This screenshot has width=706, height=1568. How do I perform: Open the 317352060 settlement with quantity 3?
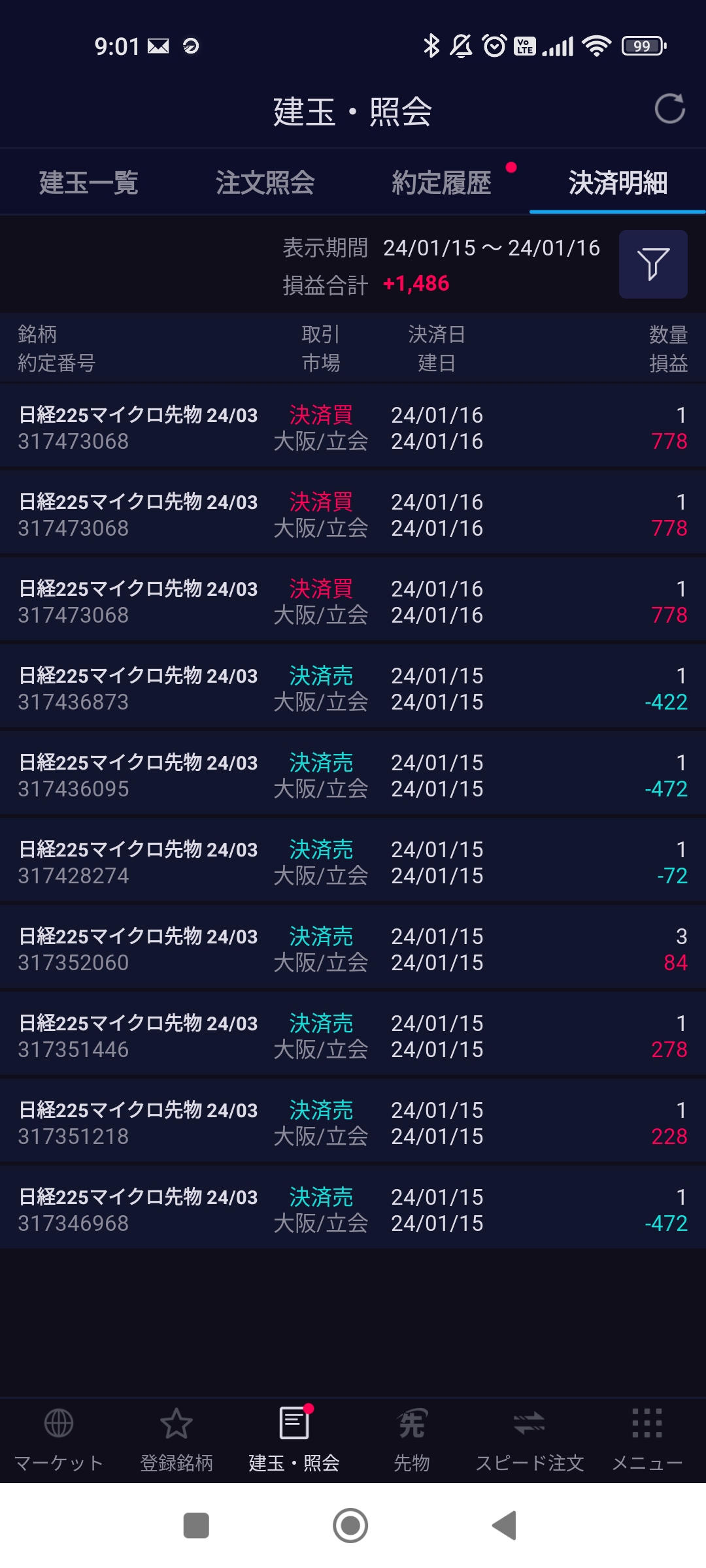tap(353, 949)
